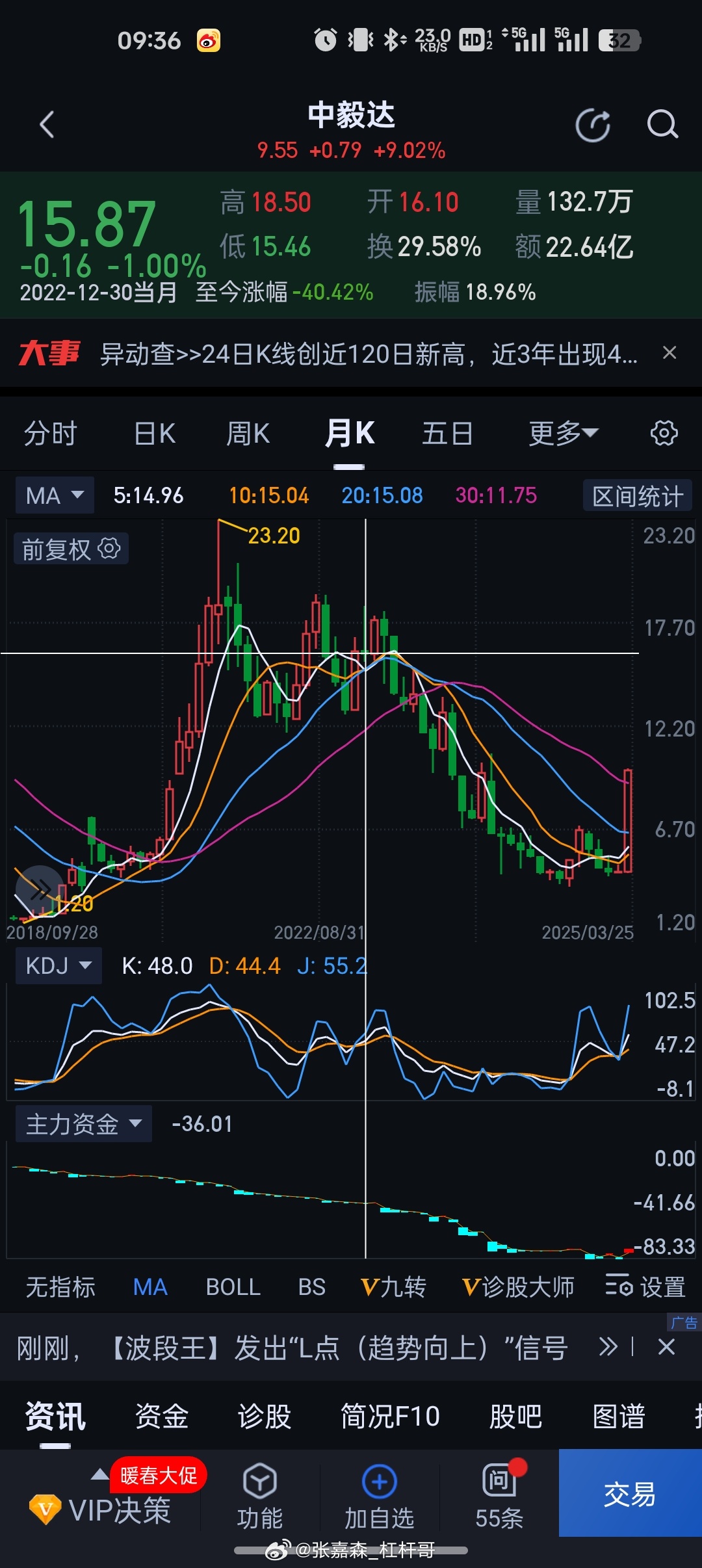Refresh the stock quote

593,125
